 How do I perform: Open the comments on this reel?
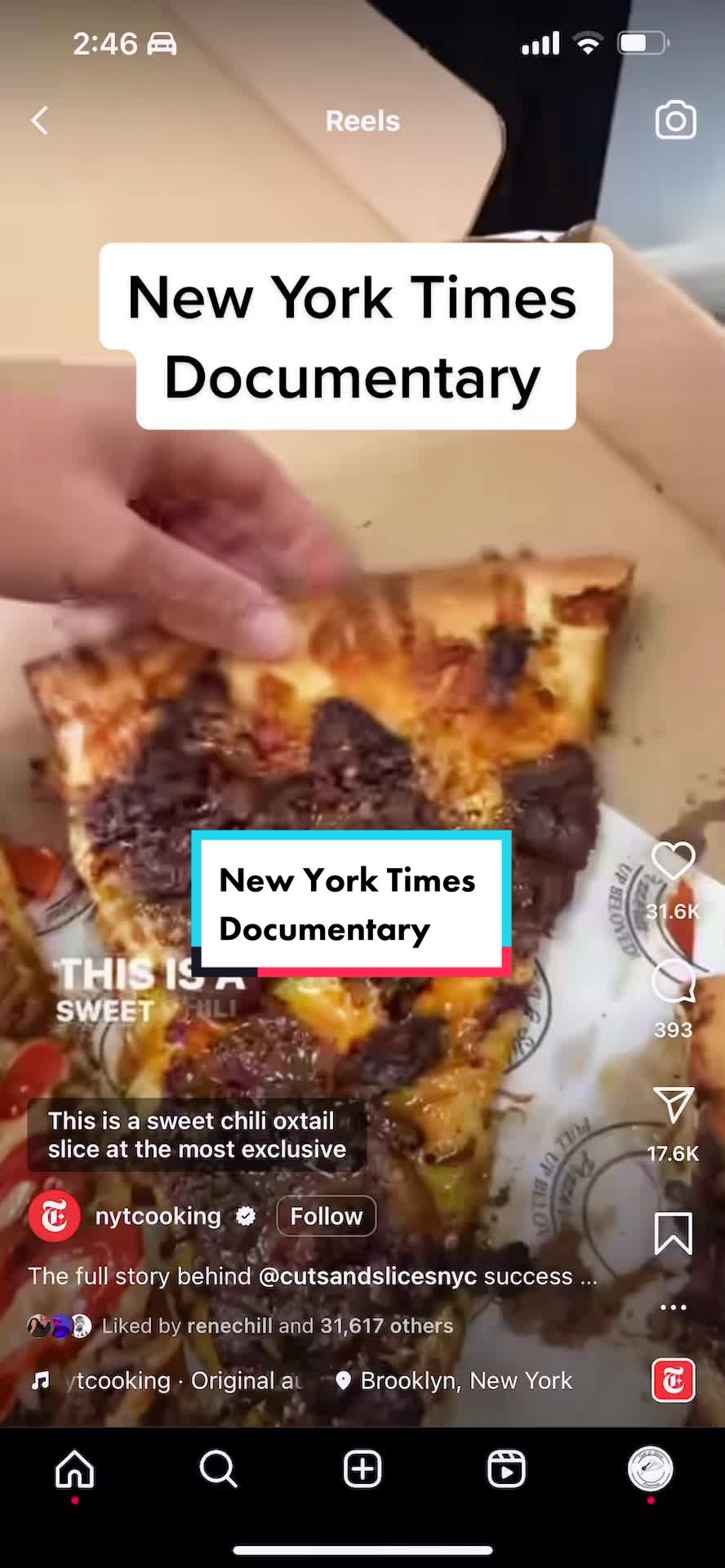tap(673, 980)
